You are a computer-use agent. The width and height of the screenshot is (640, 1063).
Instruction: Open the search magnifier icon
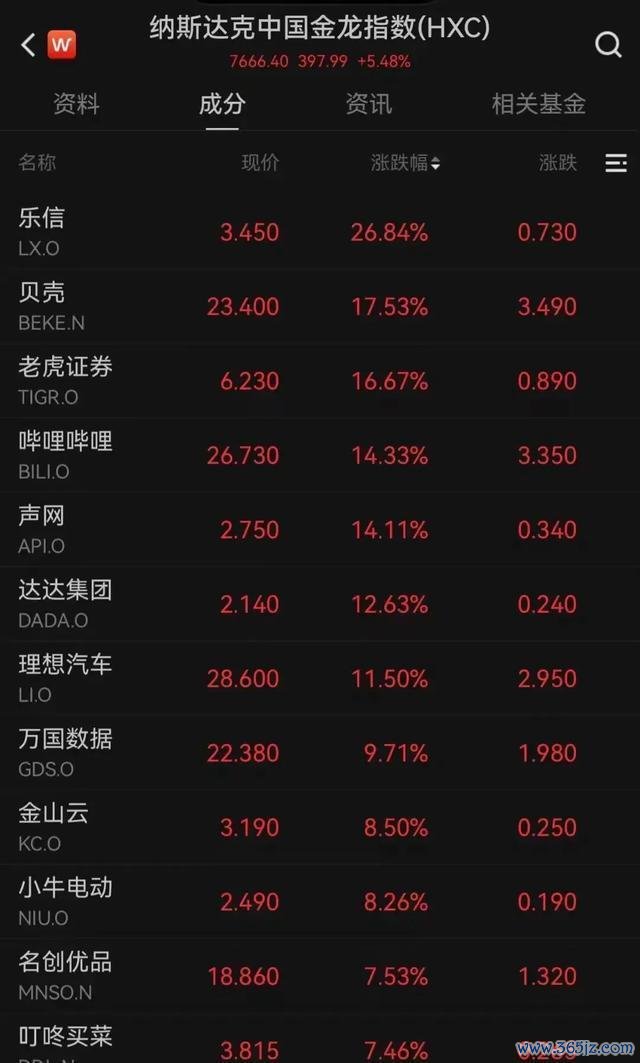607,45
